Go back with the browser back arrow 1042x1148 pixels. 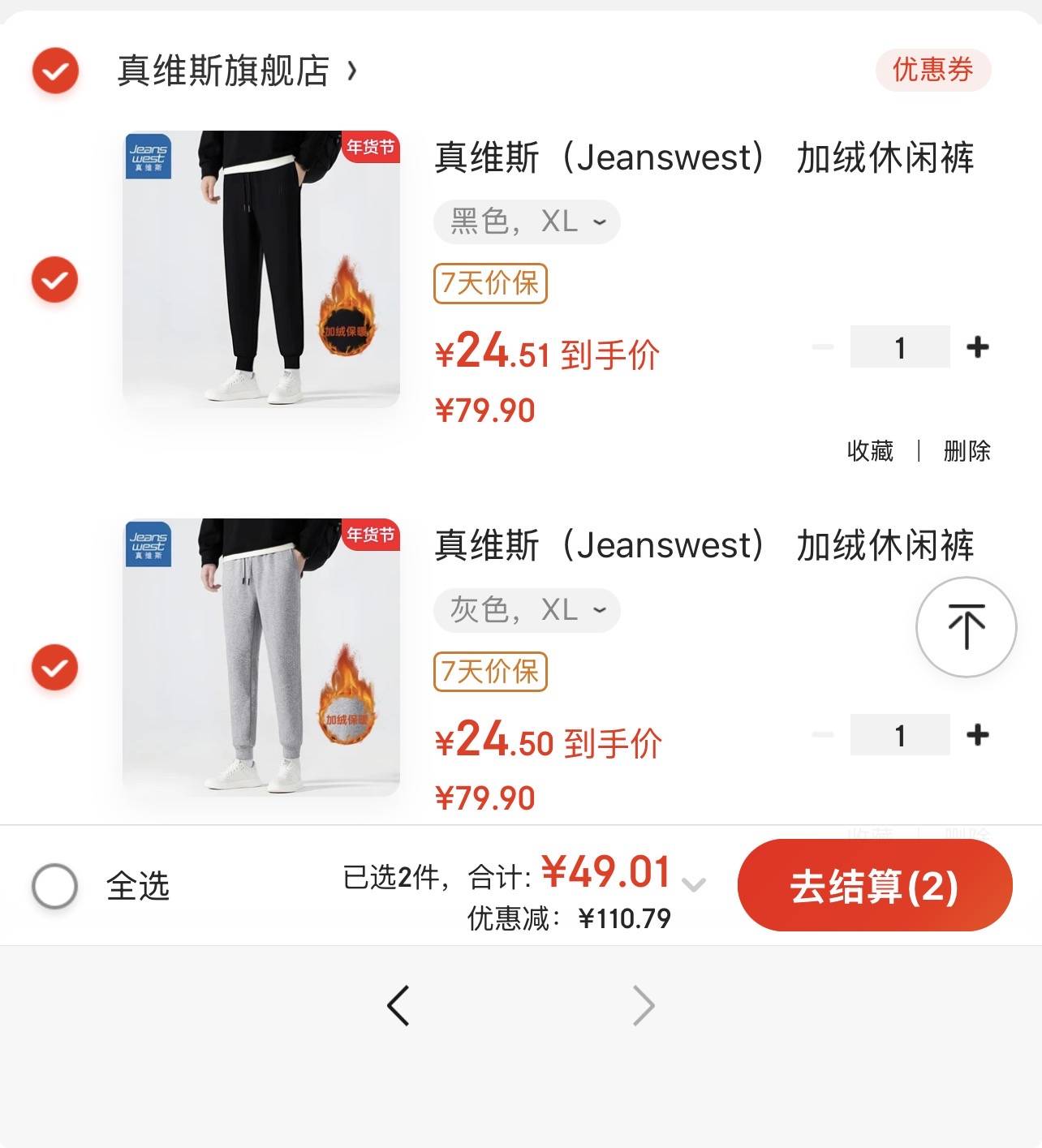point(398,1006)
